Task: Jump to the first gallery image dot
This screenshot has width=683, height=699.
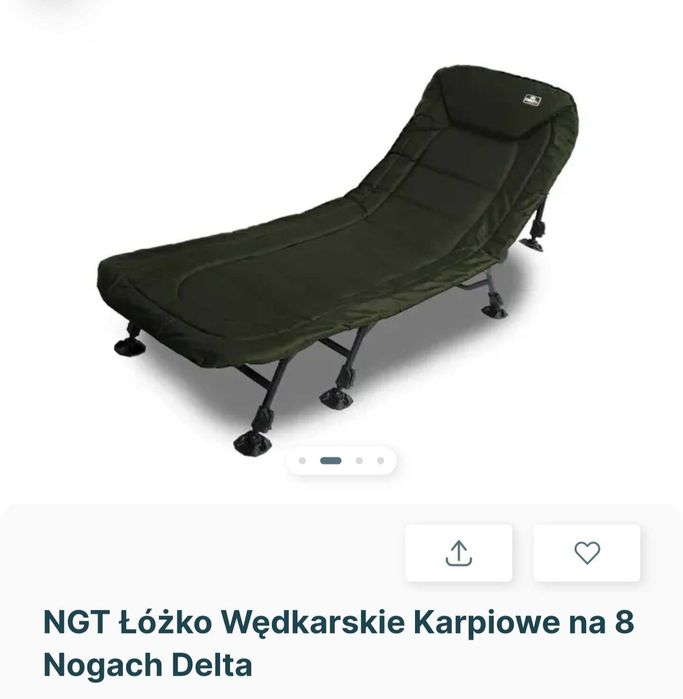Action: click(x=302, y=461)
